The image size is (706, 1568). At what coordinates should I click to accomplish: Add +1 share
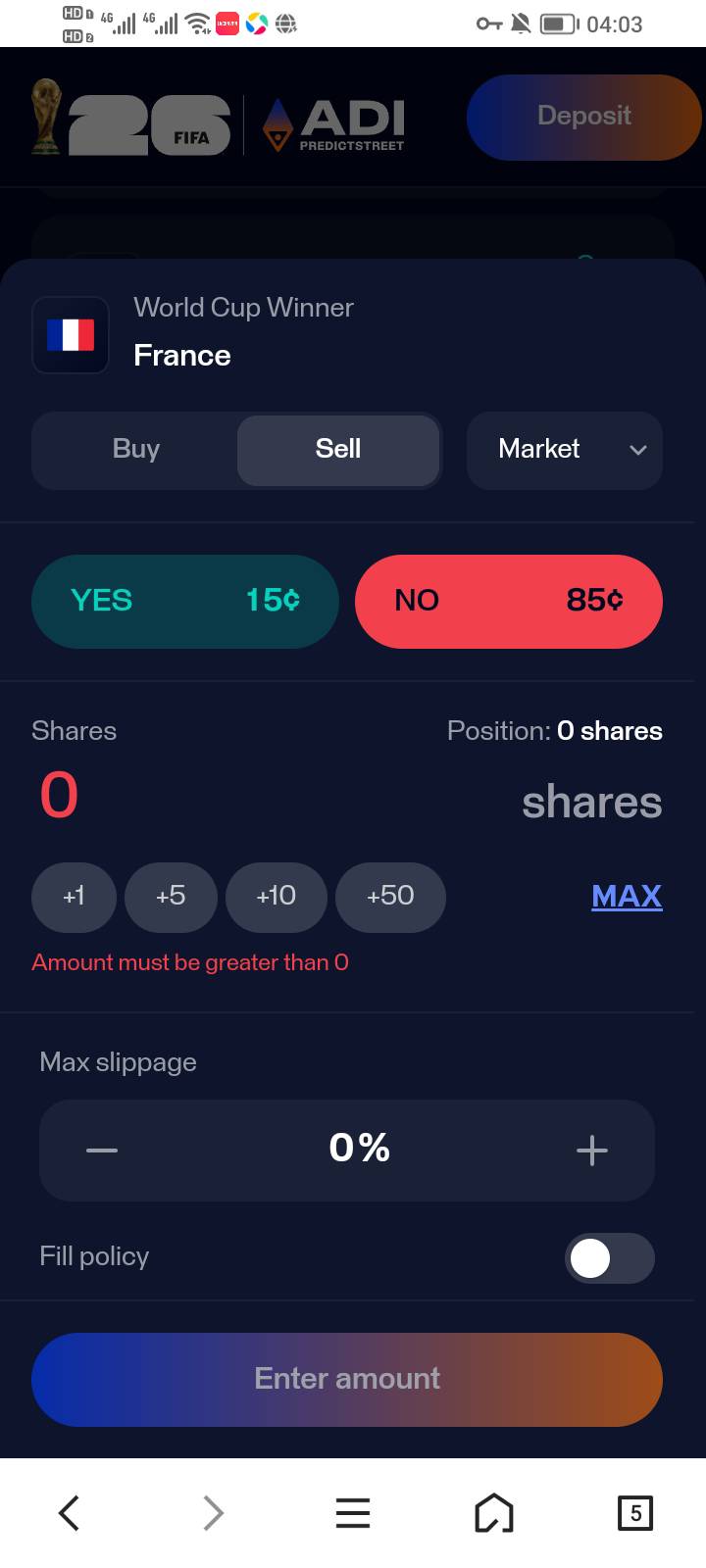(x=74, y=897)
